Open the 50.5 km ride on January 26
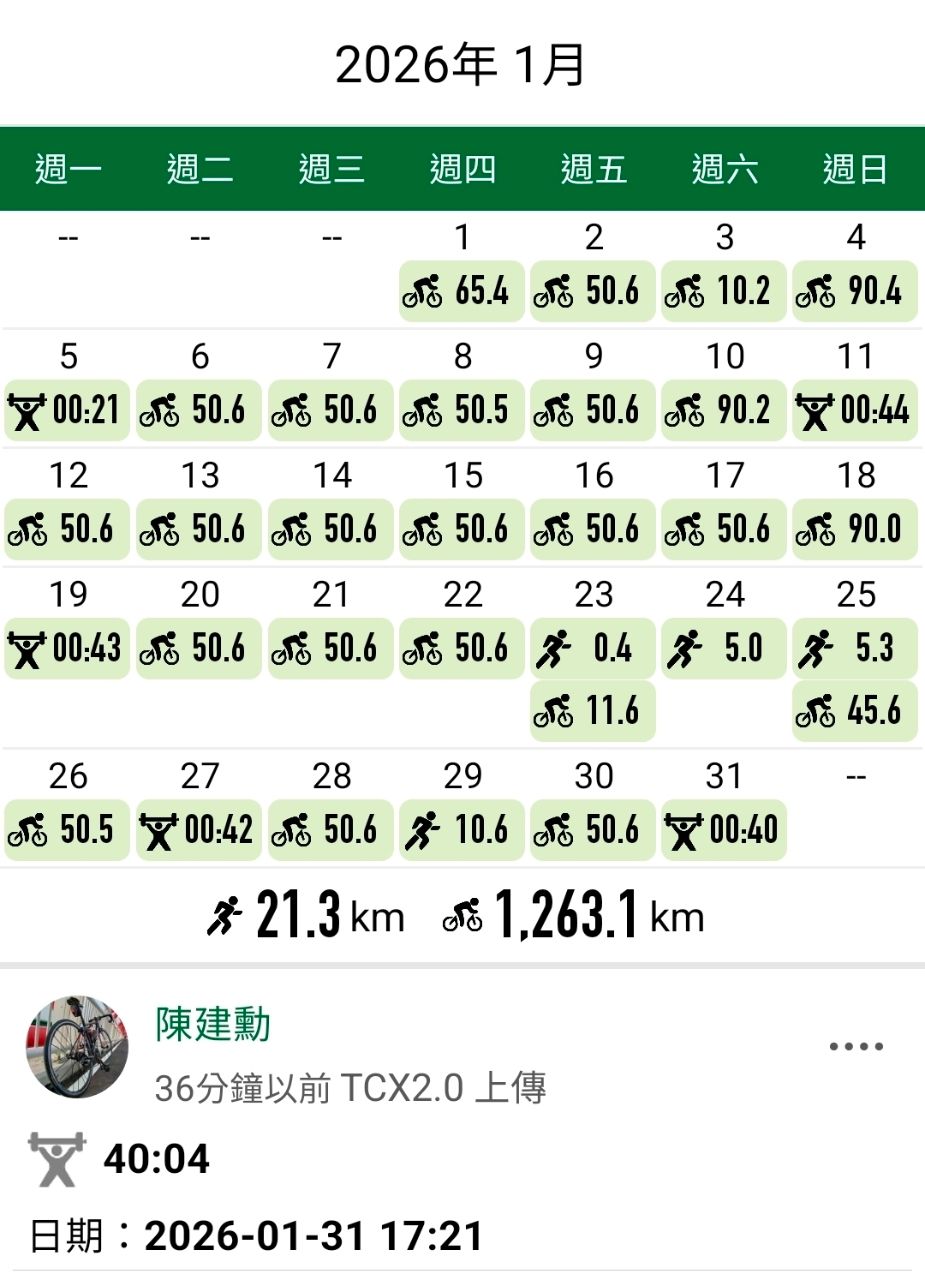 pos(68,830)
